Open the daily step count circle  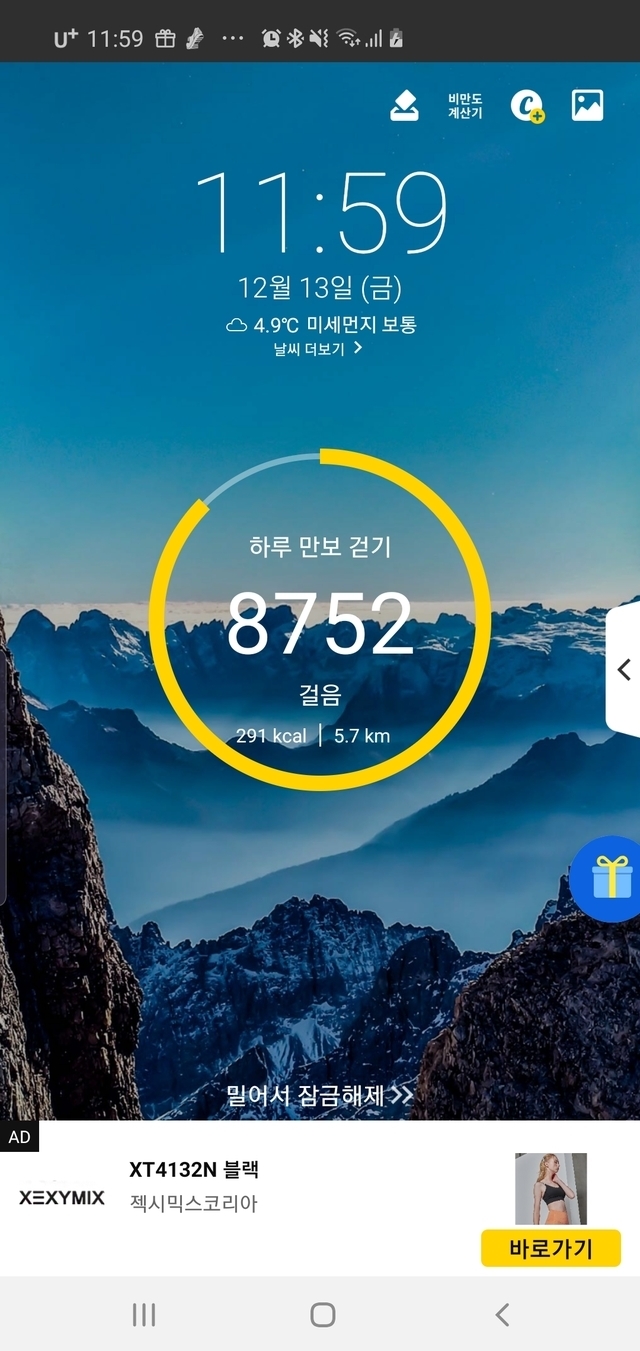pyautogui.click(x=320, y=620)
